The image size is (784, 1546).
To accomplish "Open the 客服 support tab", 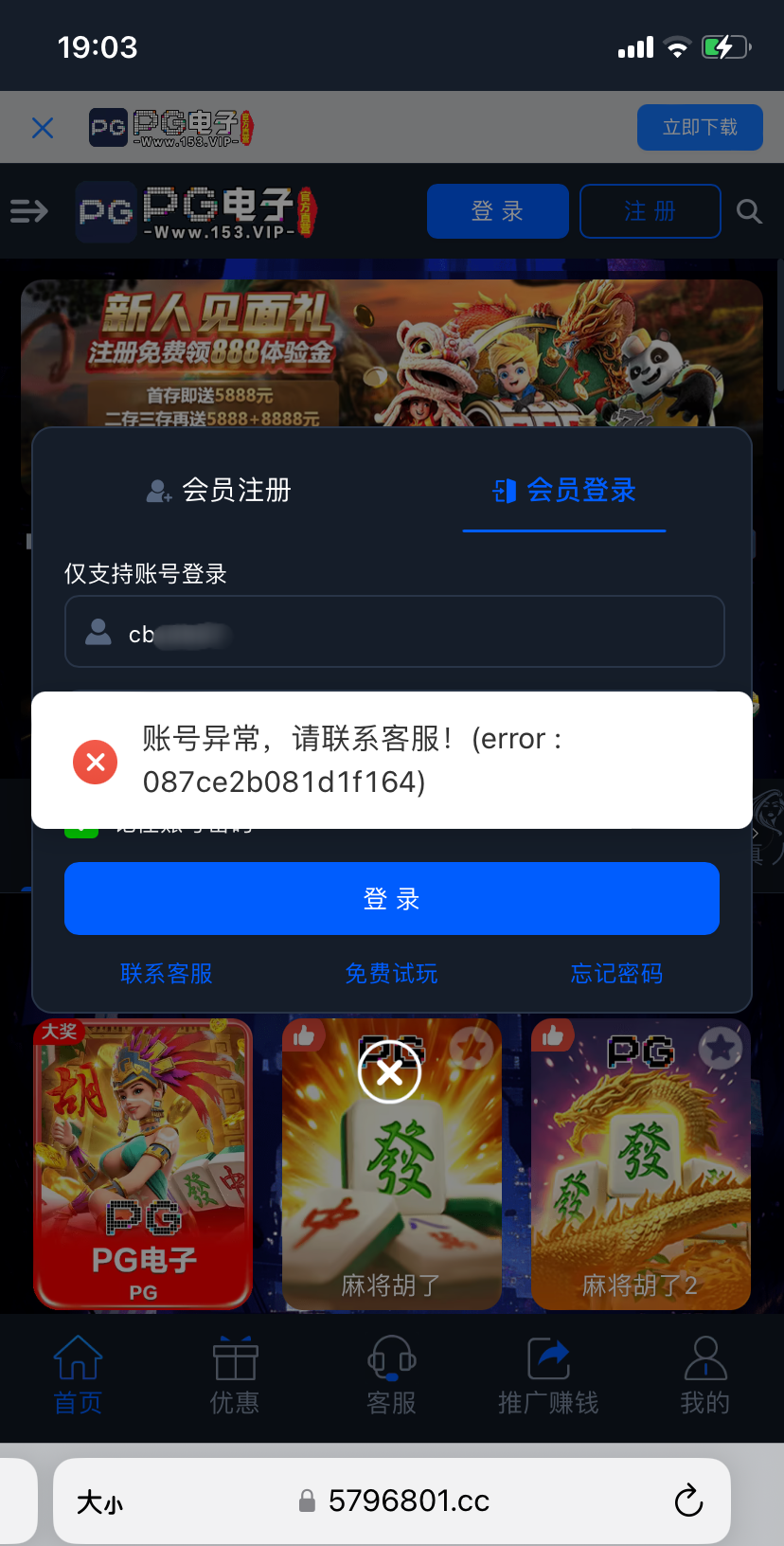I will 391,1375.
